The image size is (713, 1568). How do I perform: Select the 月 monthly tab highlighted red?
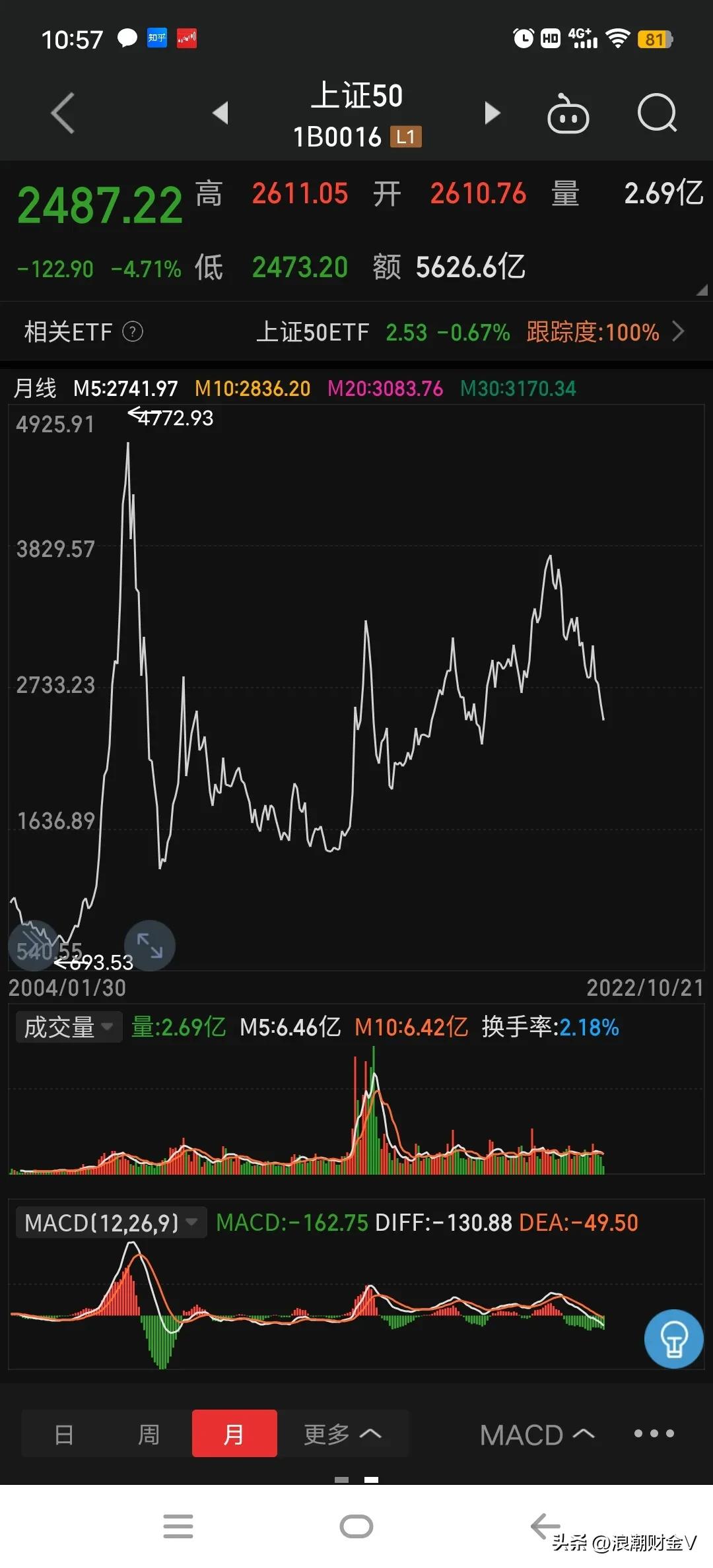pyautogui.click(x=234, y=1434)
